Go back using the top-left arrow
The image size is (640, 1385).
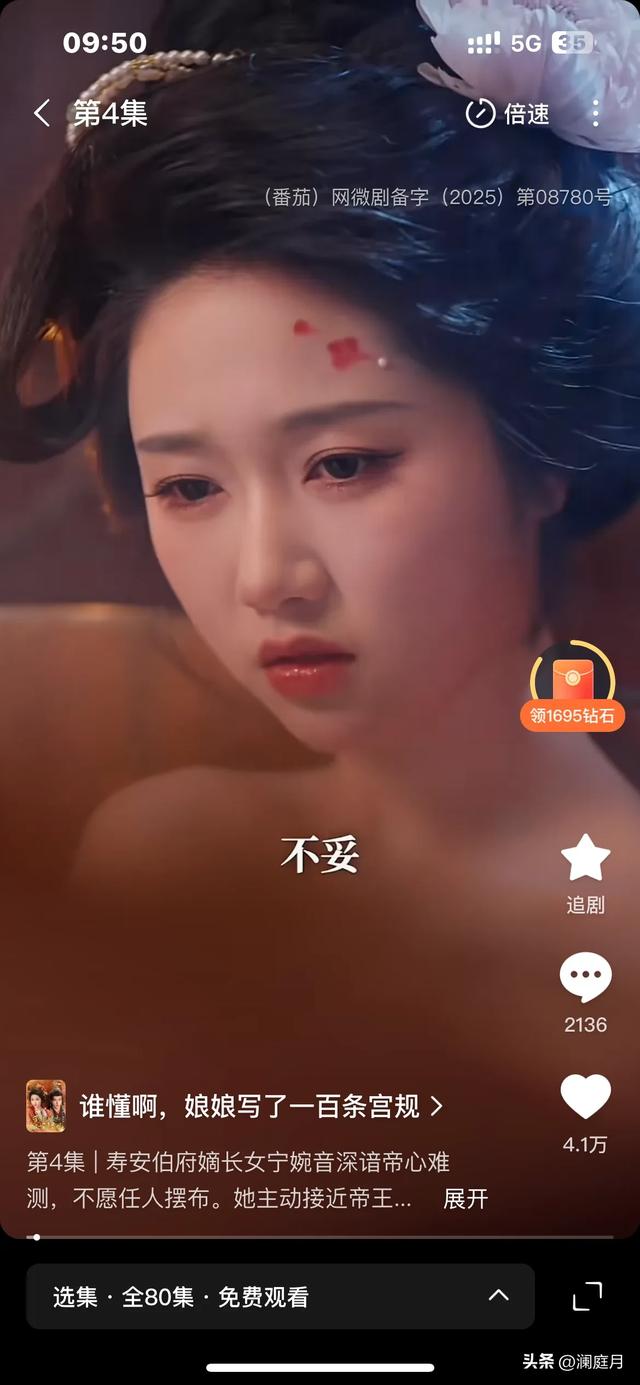41,113
